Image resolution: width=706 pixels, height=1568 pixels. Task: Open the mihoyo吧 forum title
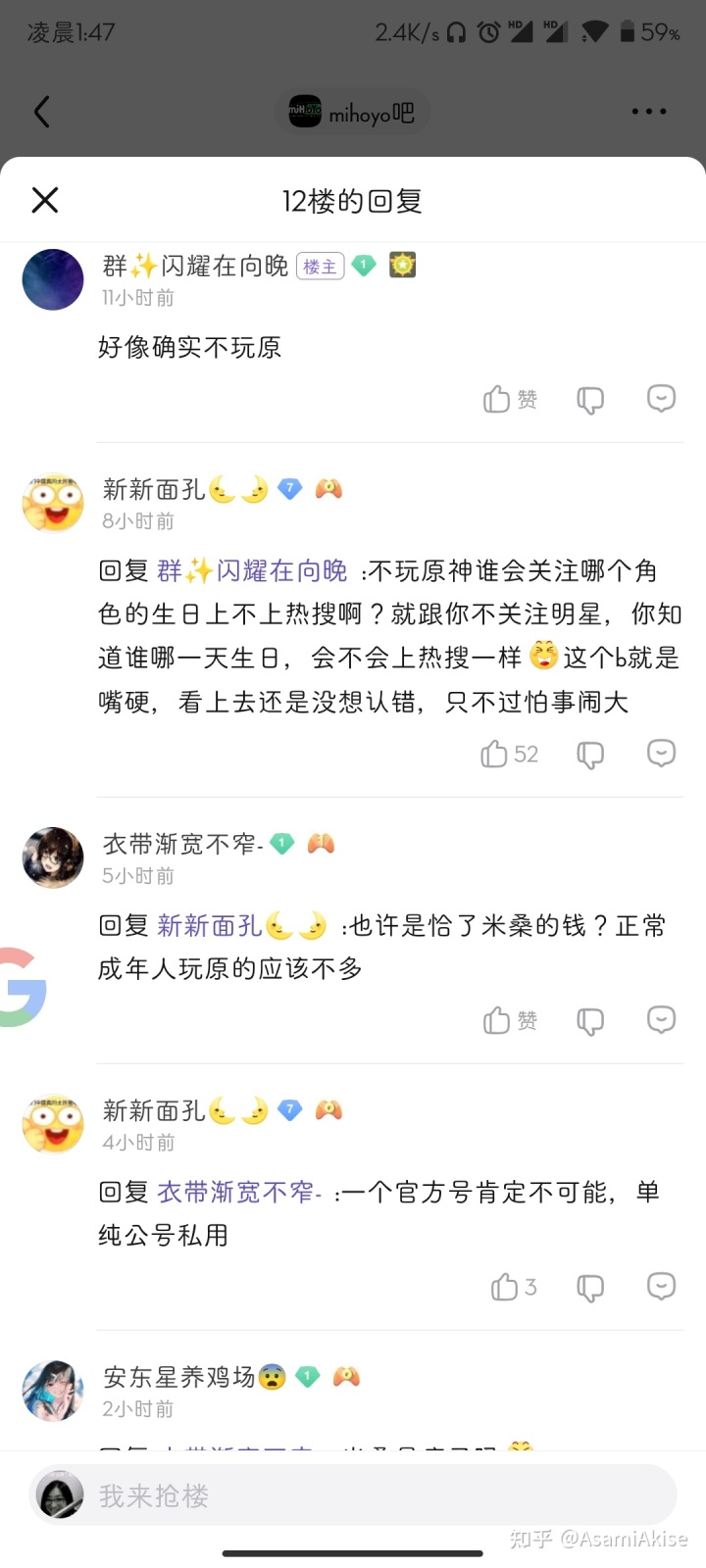(x=352, y=114)
